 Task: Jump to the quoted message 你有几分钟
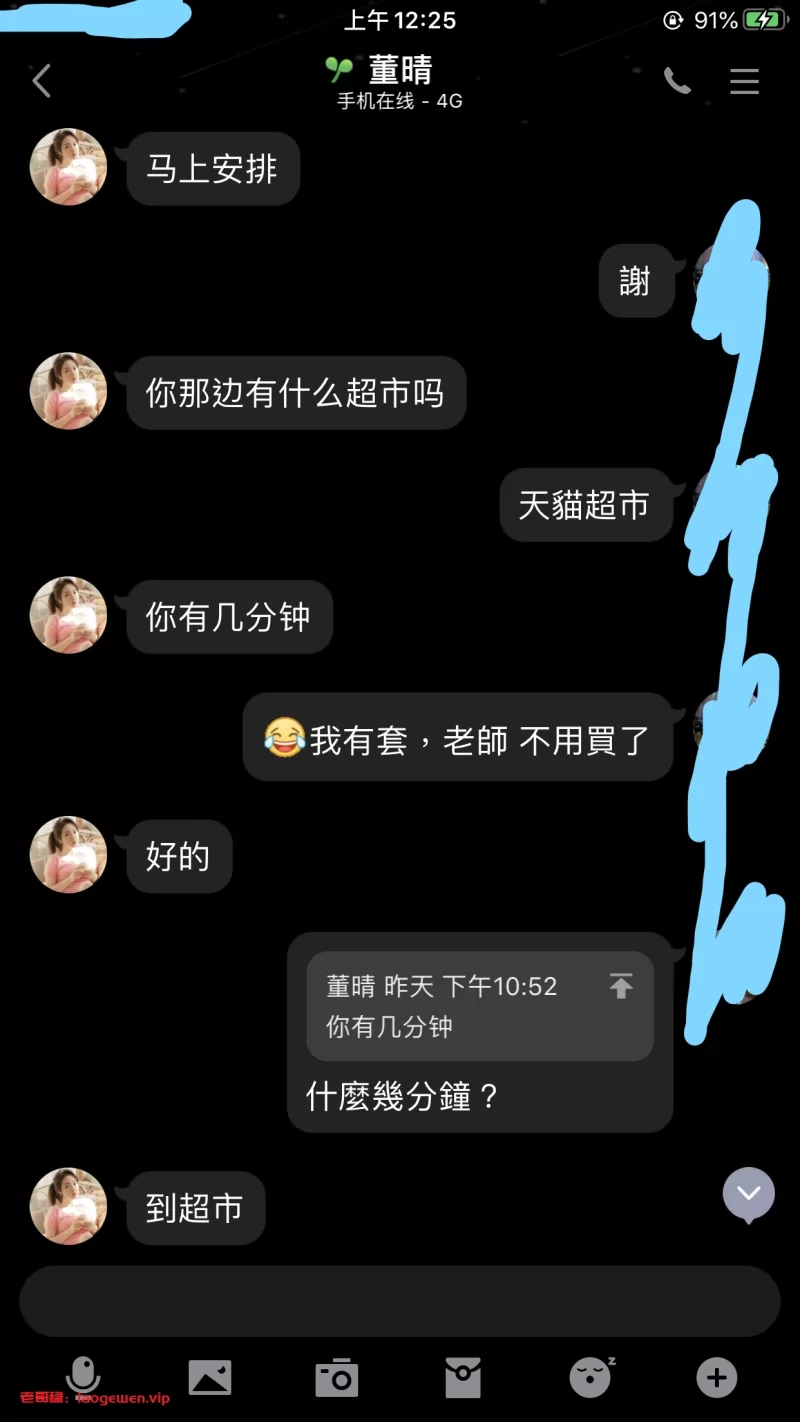click(x=621, y=987)
